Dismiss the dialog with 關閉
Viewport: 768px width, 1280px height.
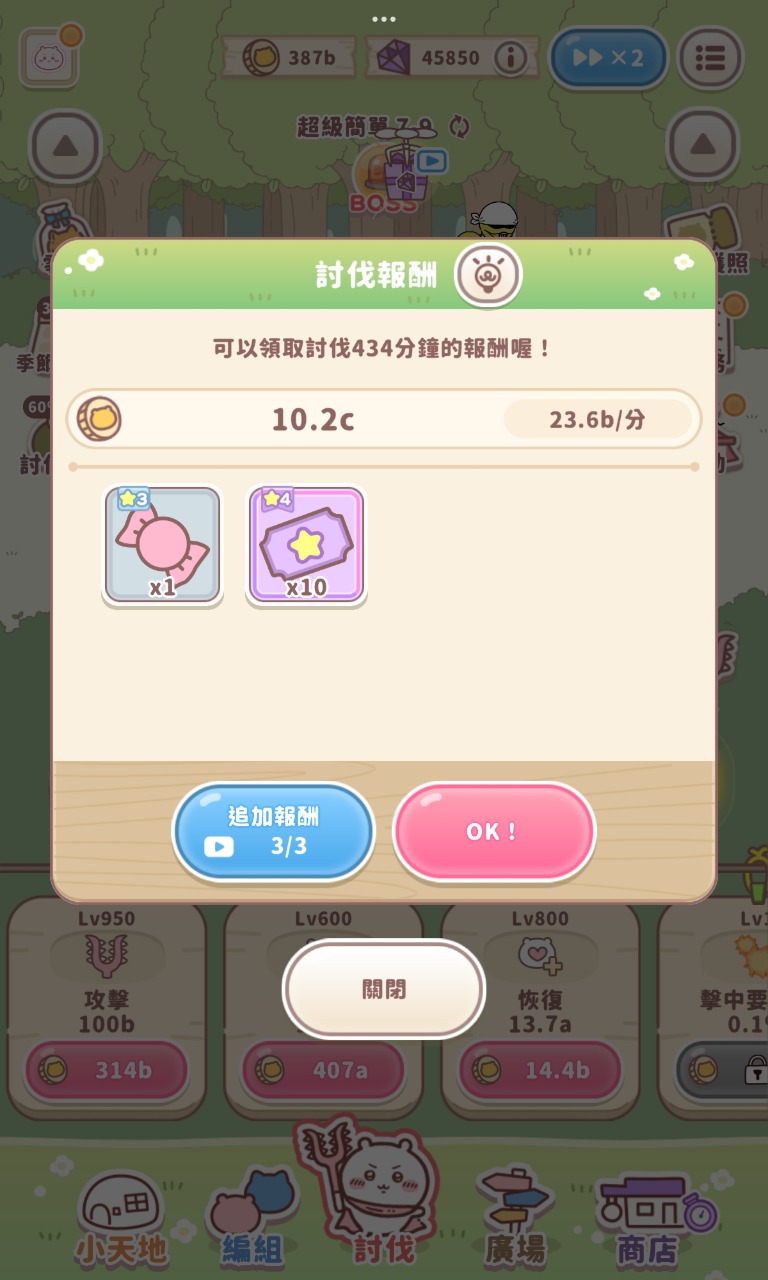point(384,989)
